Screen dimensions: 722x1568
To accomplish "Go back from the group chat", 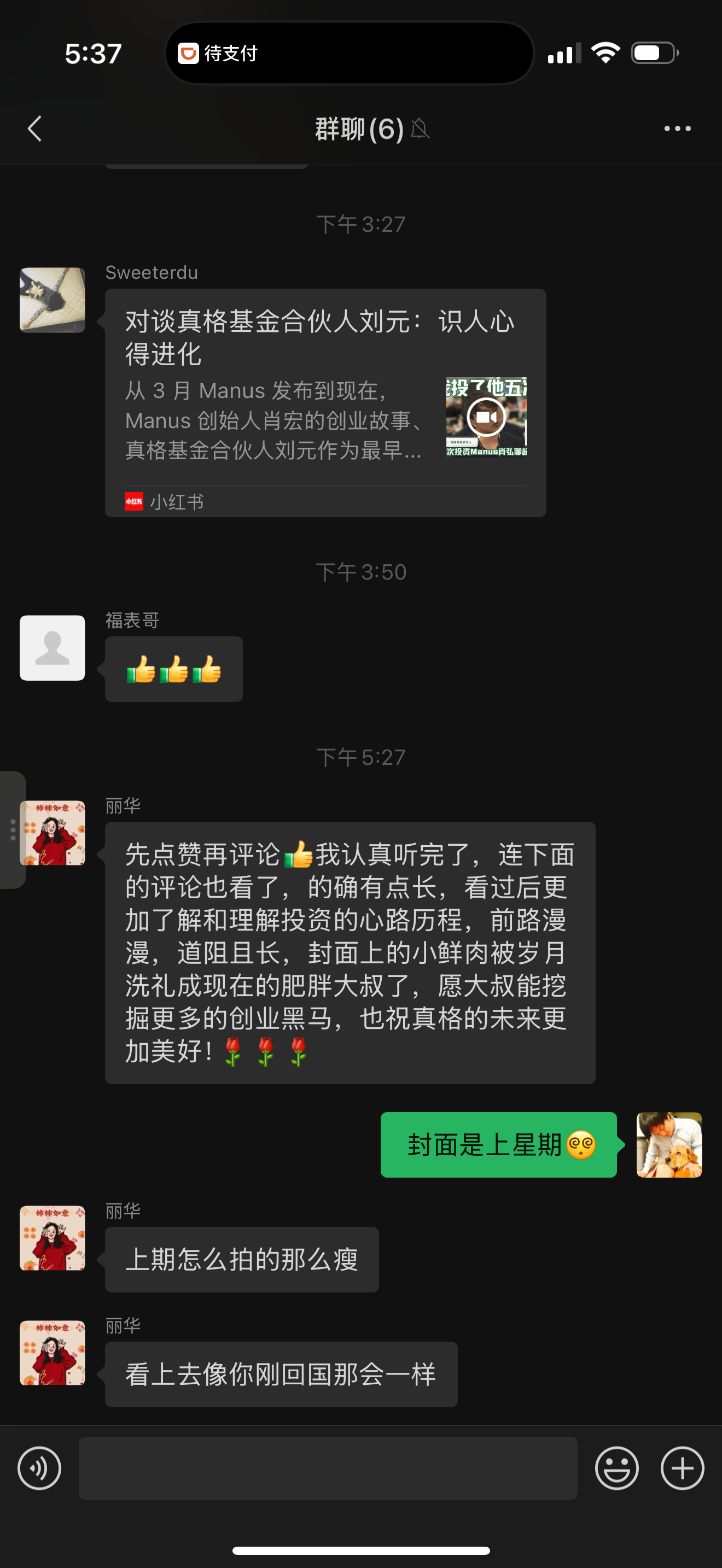I will click(34, 128).
